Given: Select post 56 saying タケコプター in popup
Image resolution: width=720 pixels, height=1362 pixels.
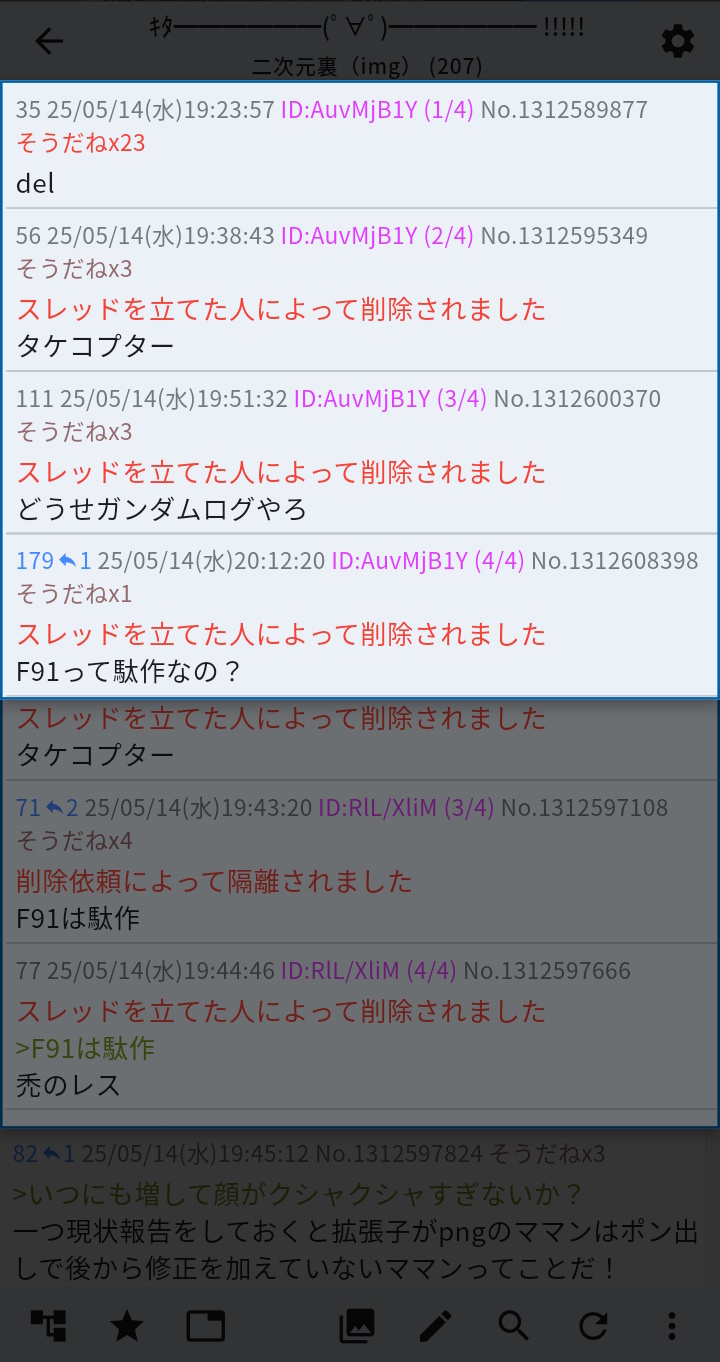Looking at the screenshot, I should click(x=360, y=290).
